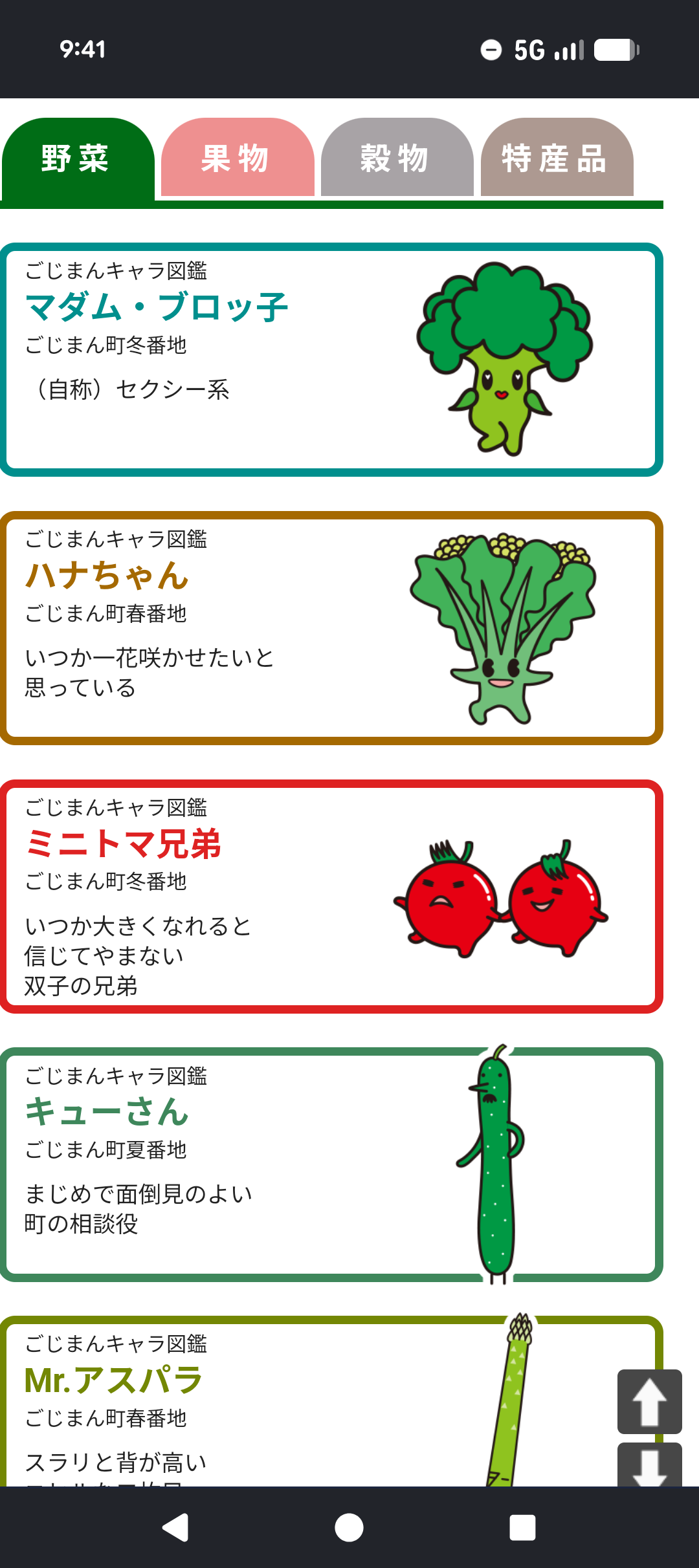Go back with the system back button
This screenshot has width=699, height=1568.
[x=175, y=1528]
